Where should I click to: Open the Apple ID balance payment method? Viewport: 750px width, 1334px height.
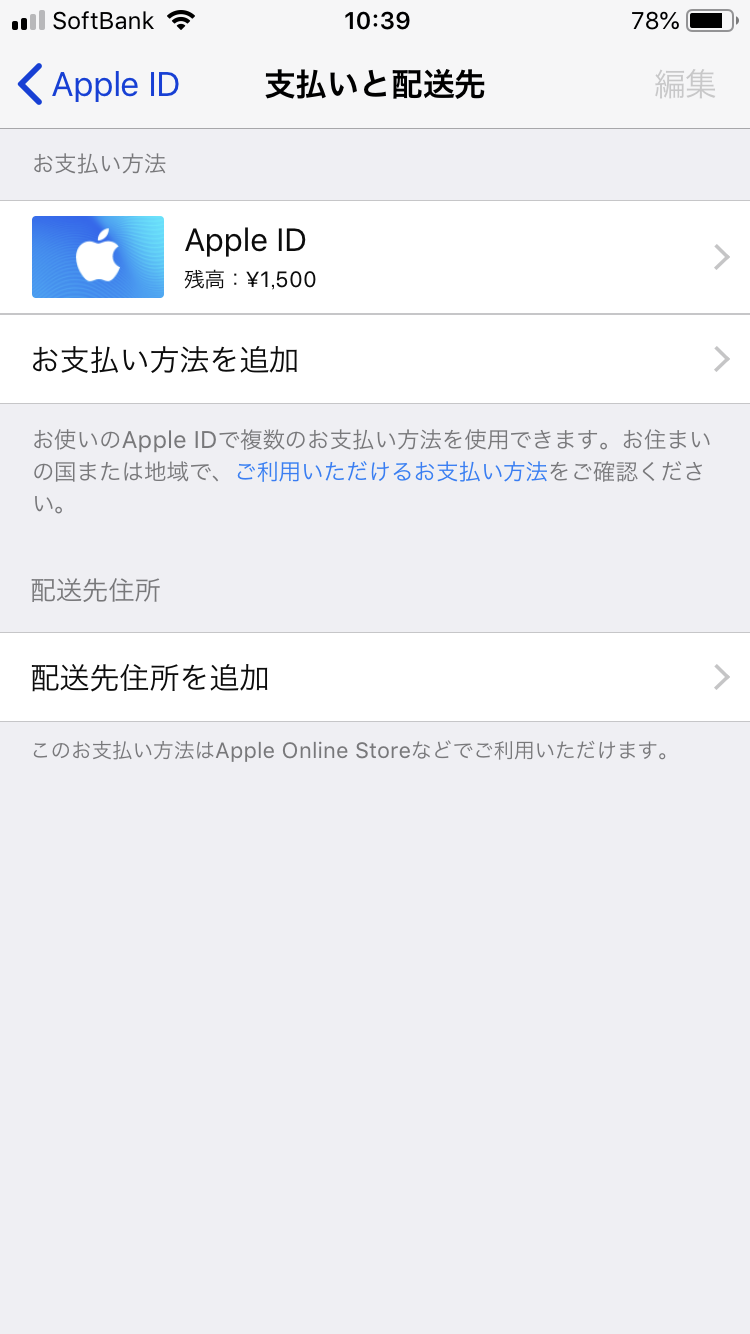tap(375, 257)
